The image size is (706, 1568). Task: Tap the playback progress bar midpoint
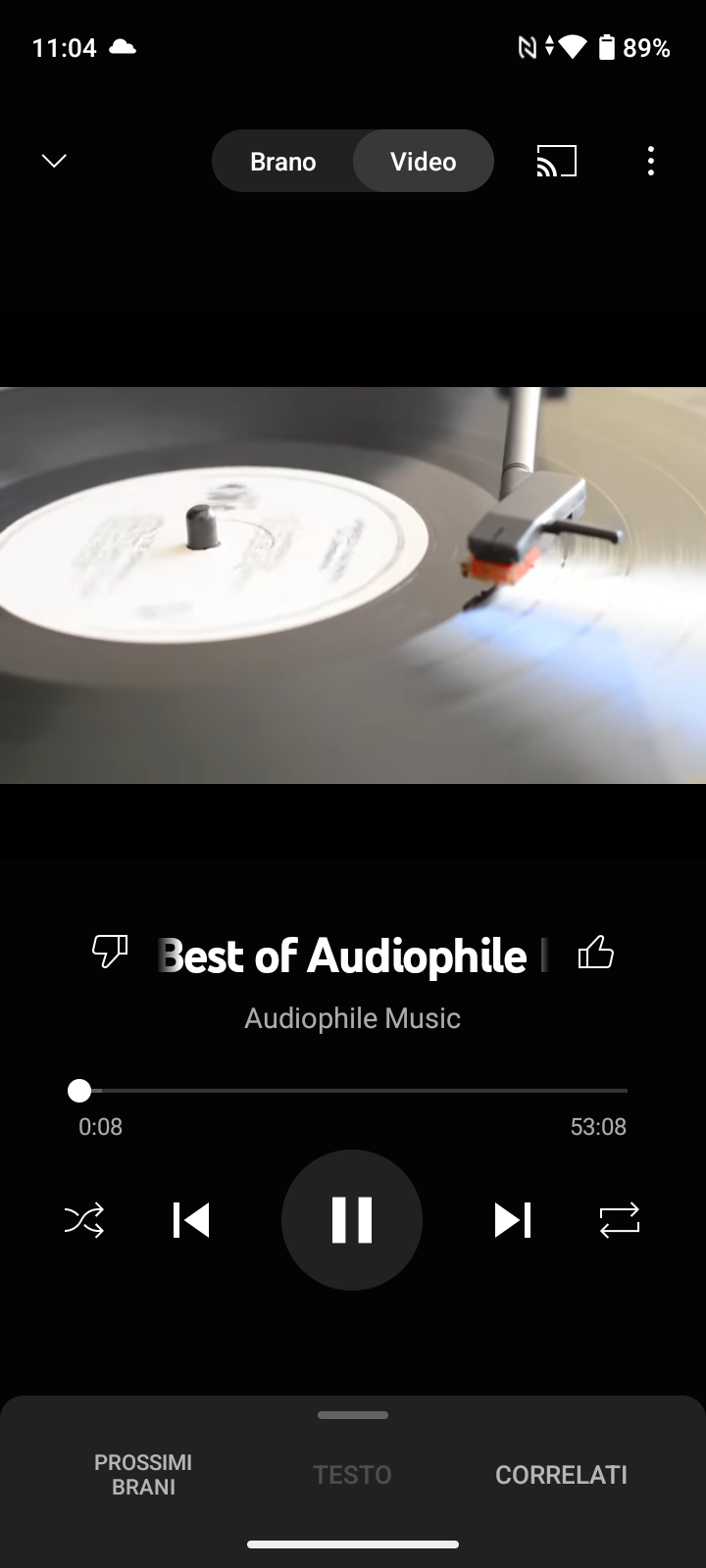pyautogui.click(x=353, y=1090)
